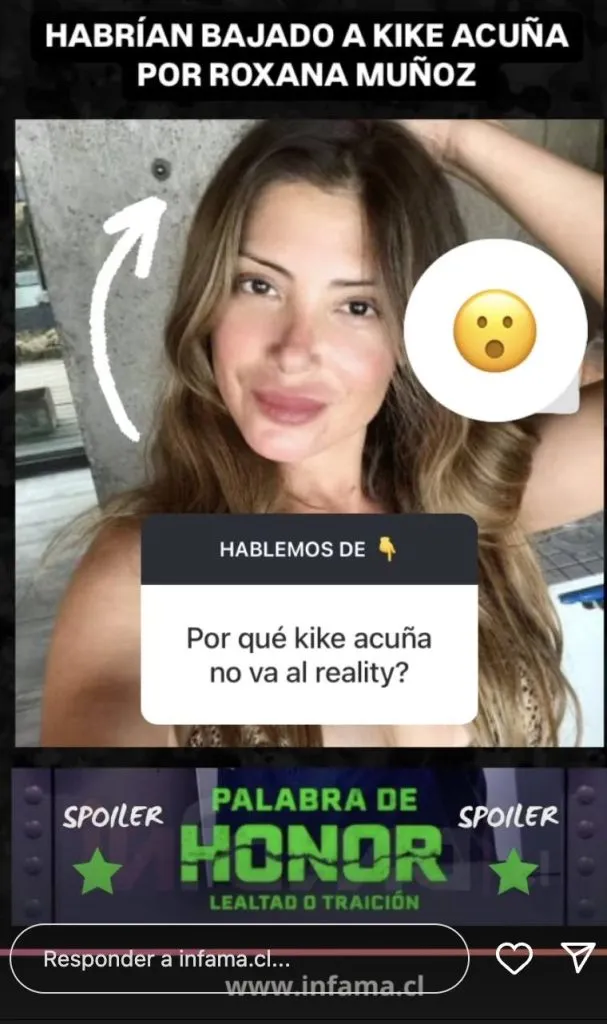This screenshot has width=607, height=1024.
Task: Share the story via the paper plane icon
Action: [x=577, y=958]
